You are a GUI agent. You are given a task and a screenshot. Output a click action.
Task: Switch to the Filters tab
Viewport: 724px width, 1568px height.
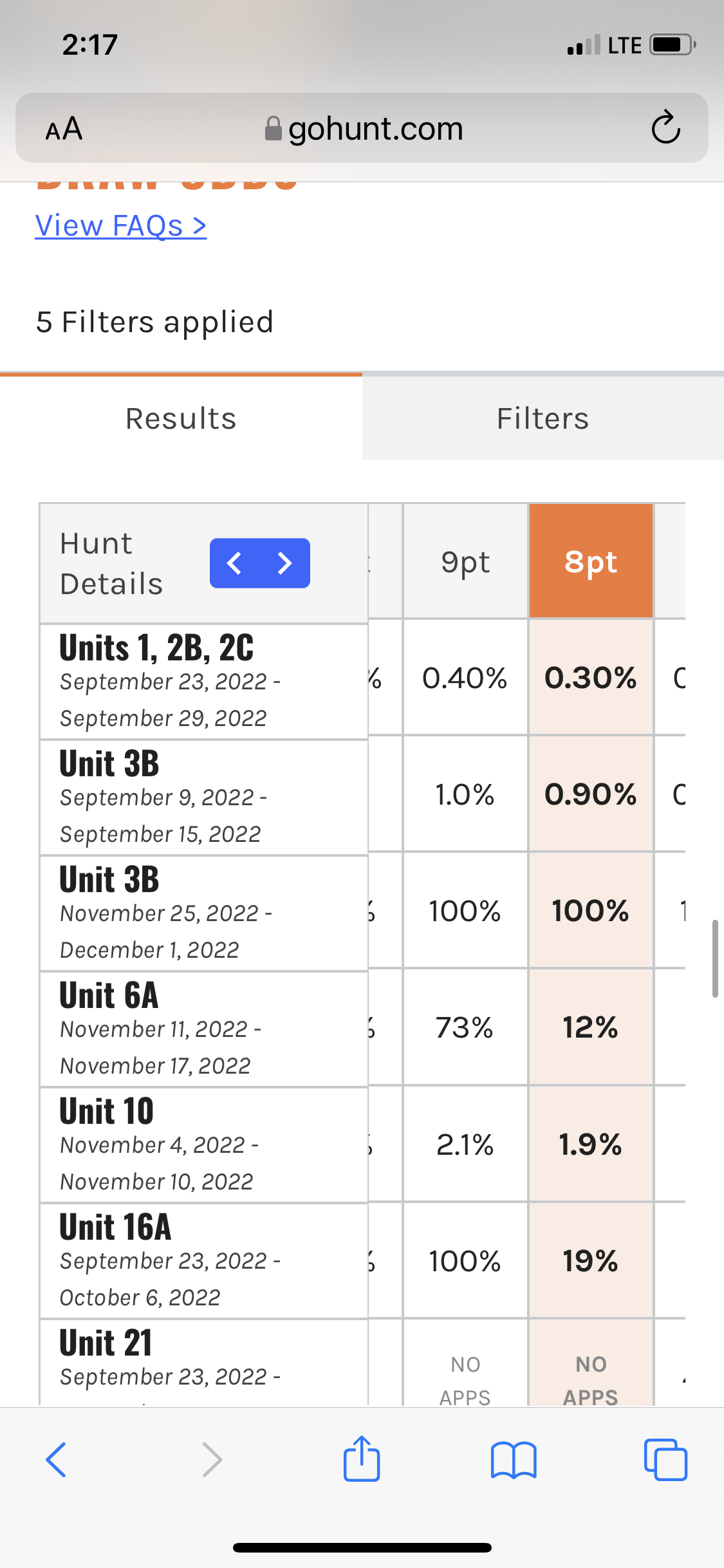click(x=543, y=418)
